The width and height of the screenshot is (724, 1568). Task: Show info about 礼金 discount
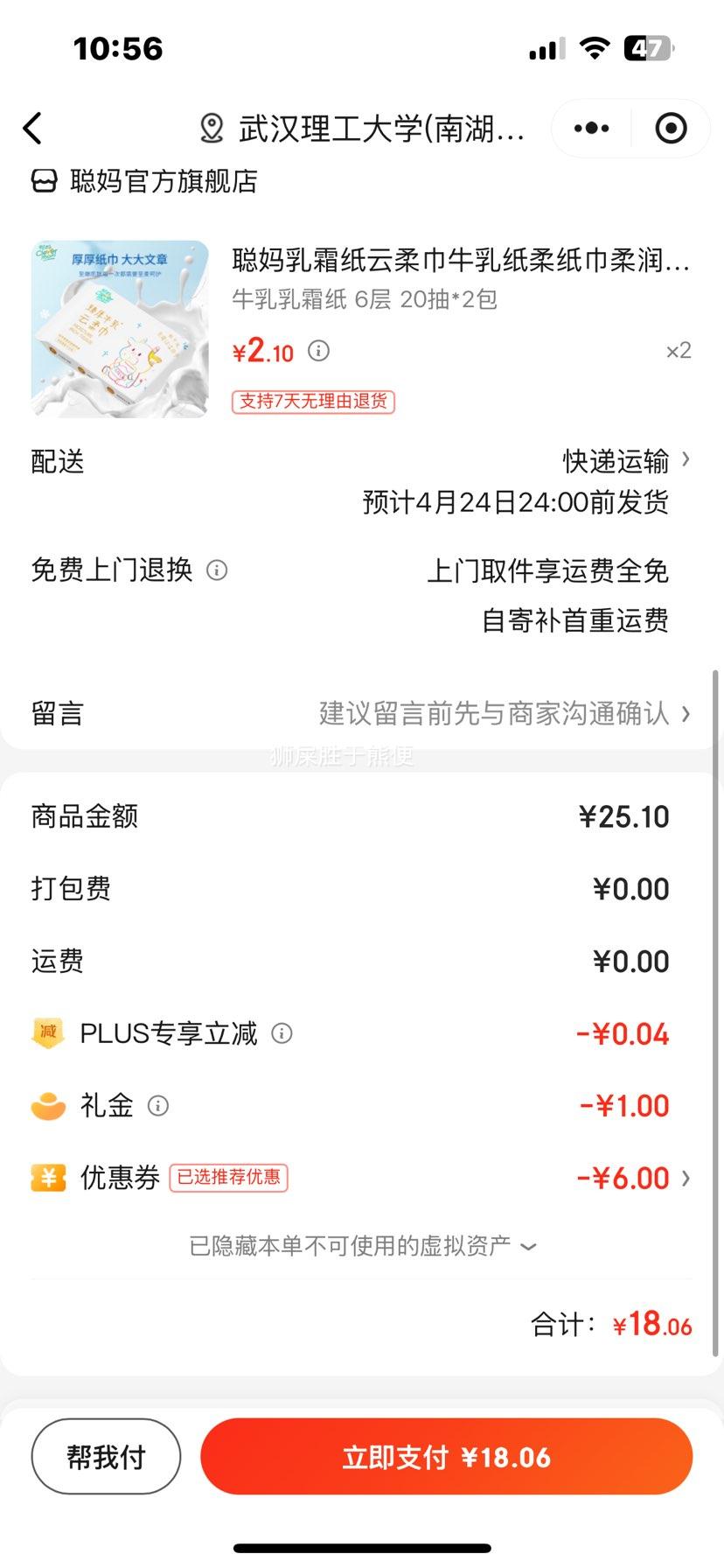(158, 1106)
